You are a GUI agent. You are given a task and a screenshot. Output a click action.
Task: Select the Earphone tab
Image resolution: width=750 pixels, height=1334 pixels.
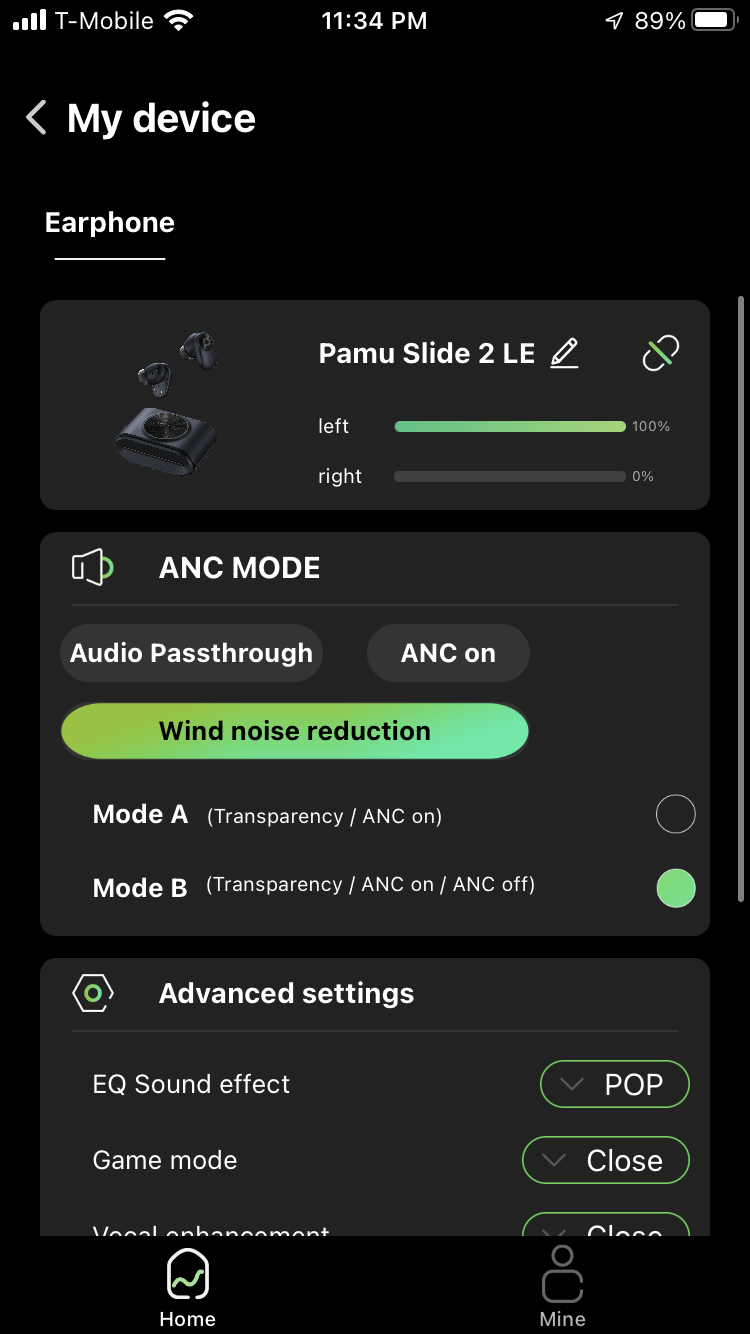110,223
